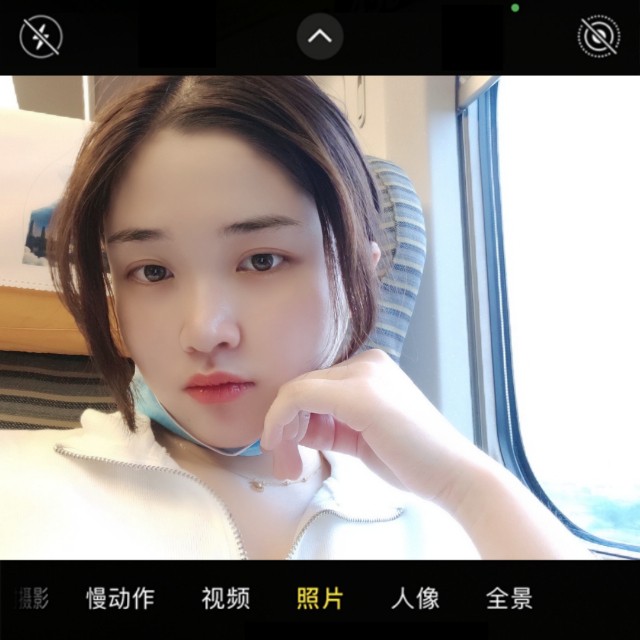Switch to 人像 mode
Image resolution: width=640 pixels, height=640 pixels.
pos(415,599)
